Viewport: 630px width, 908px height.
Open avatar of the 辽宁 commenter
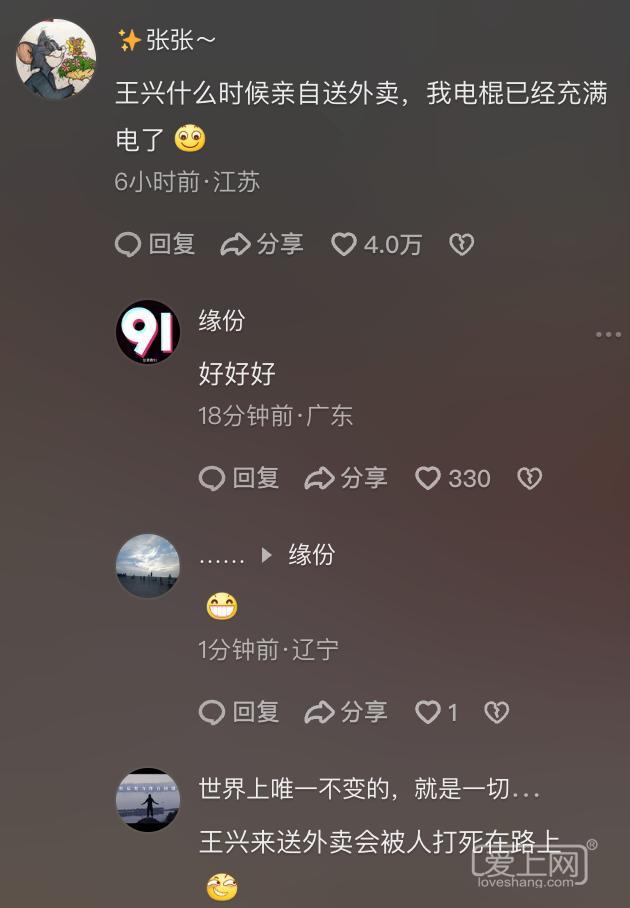(x=148, y=566)
